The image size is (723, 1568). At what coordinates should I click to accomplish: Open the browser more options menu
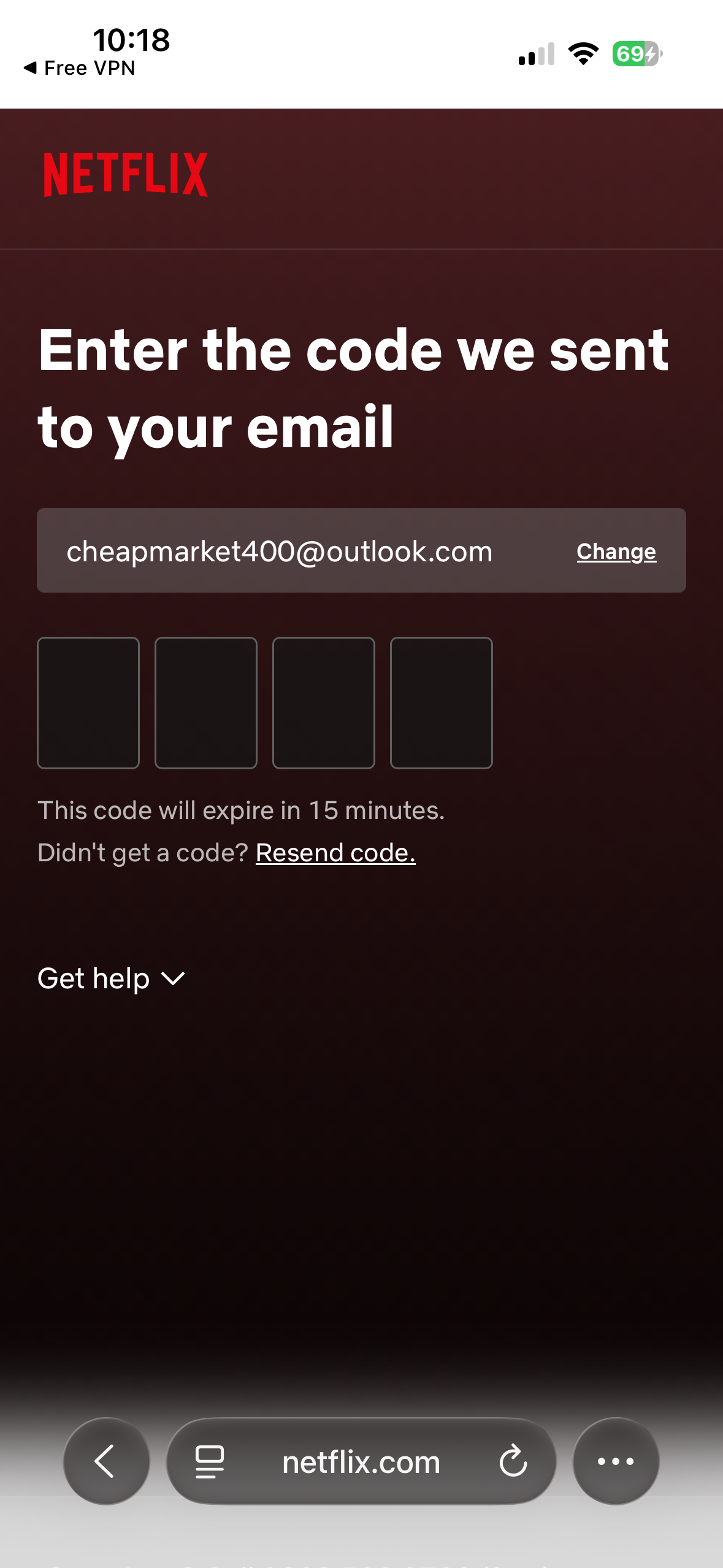tap(616, 1461)
